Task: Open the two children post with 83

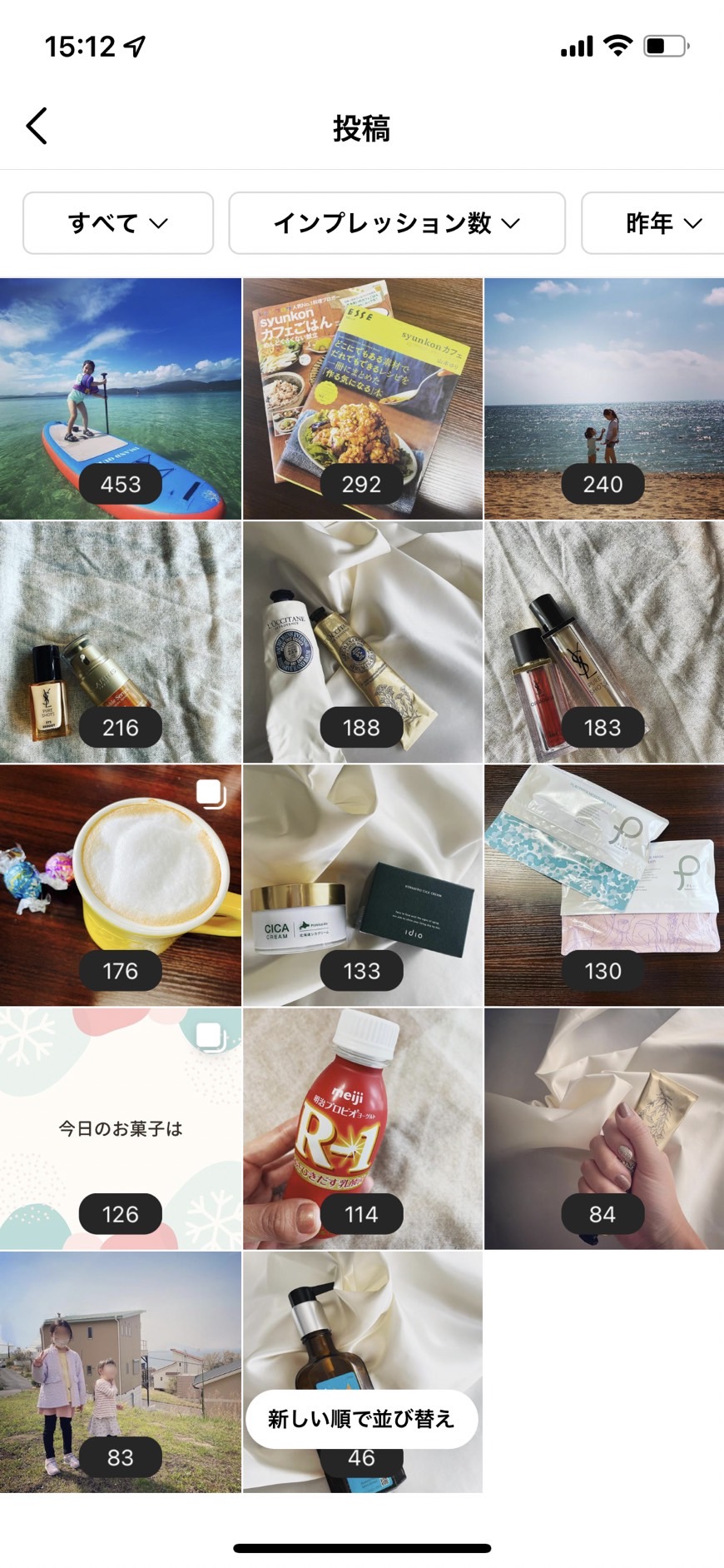Action: 121,1371
